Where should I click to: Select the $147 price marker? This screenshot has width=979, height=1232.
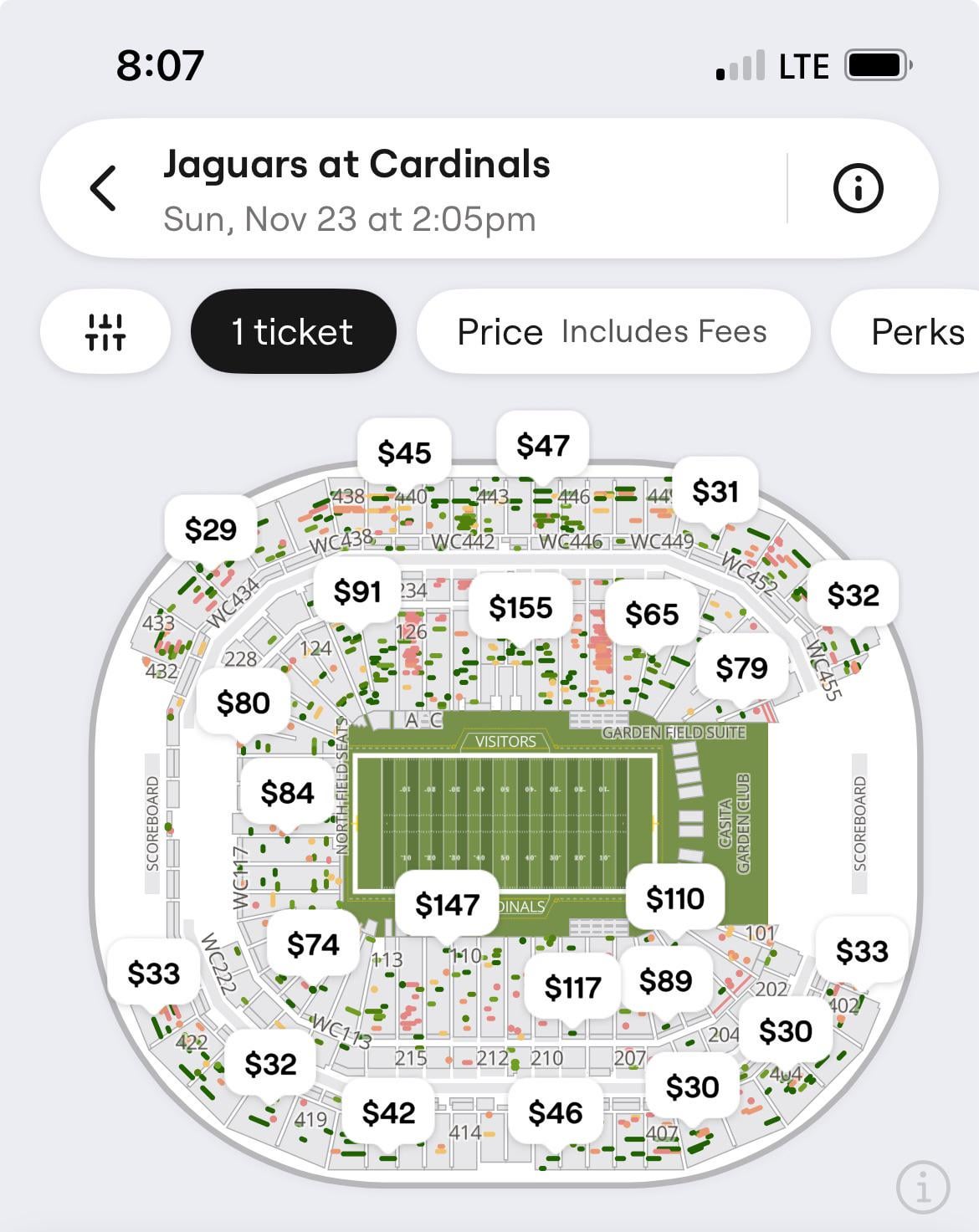[x=447, y=904]
